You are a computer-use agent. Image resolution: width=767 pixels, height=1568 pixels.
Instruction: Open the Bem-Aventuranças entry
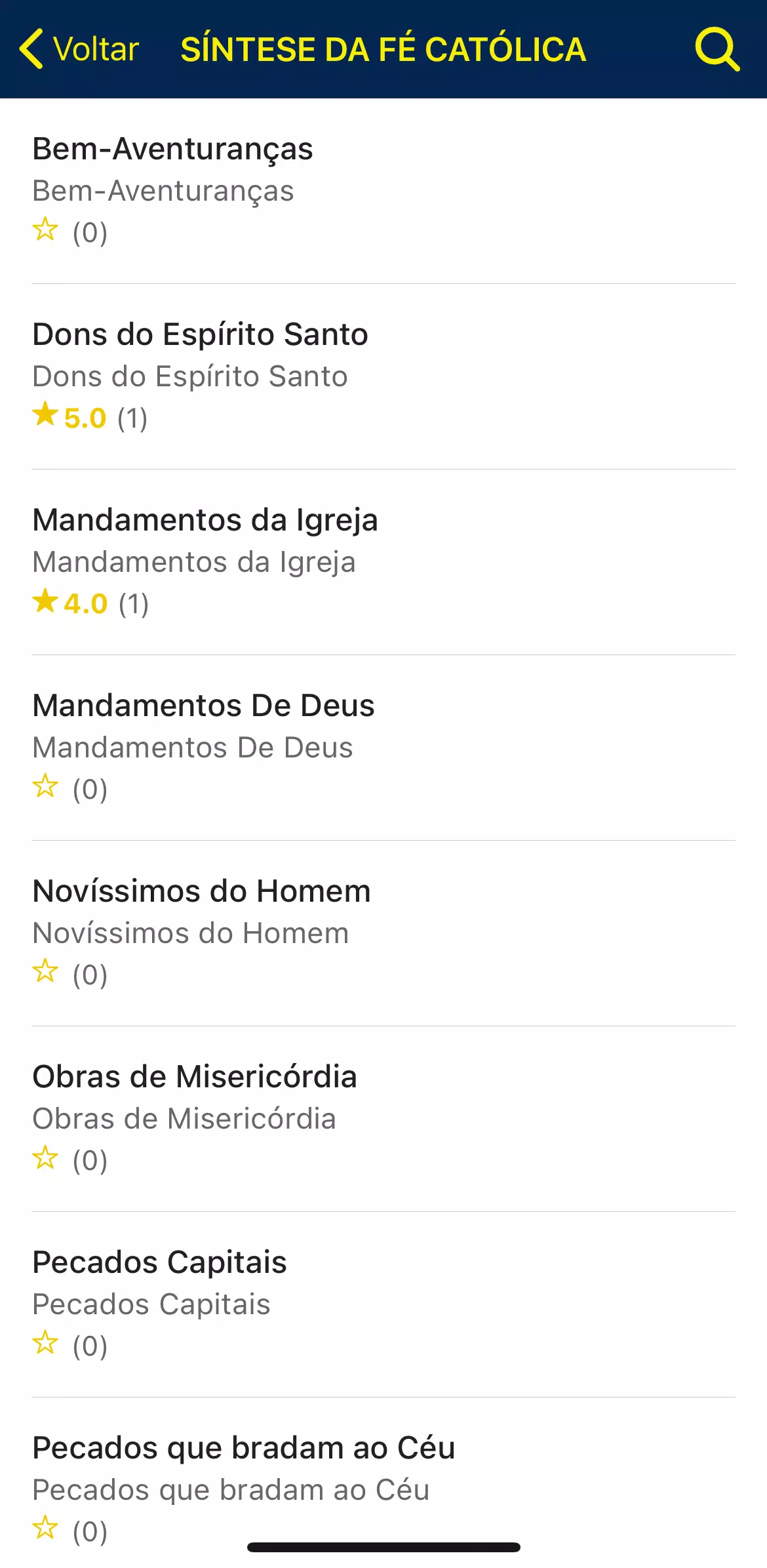coord(383,191)
